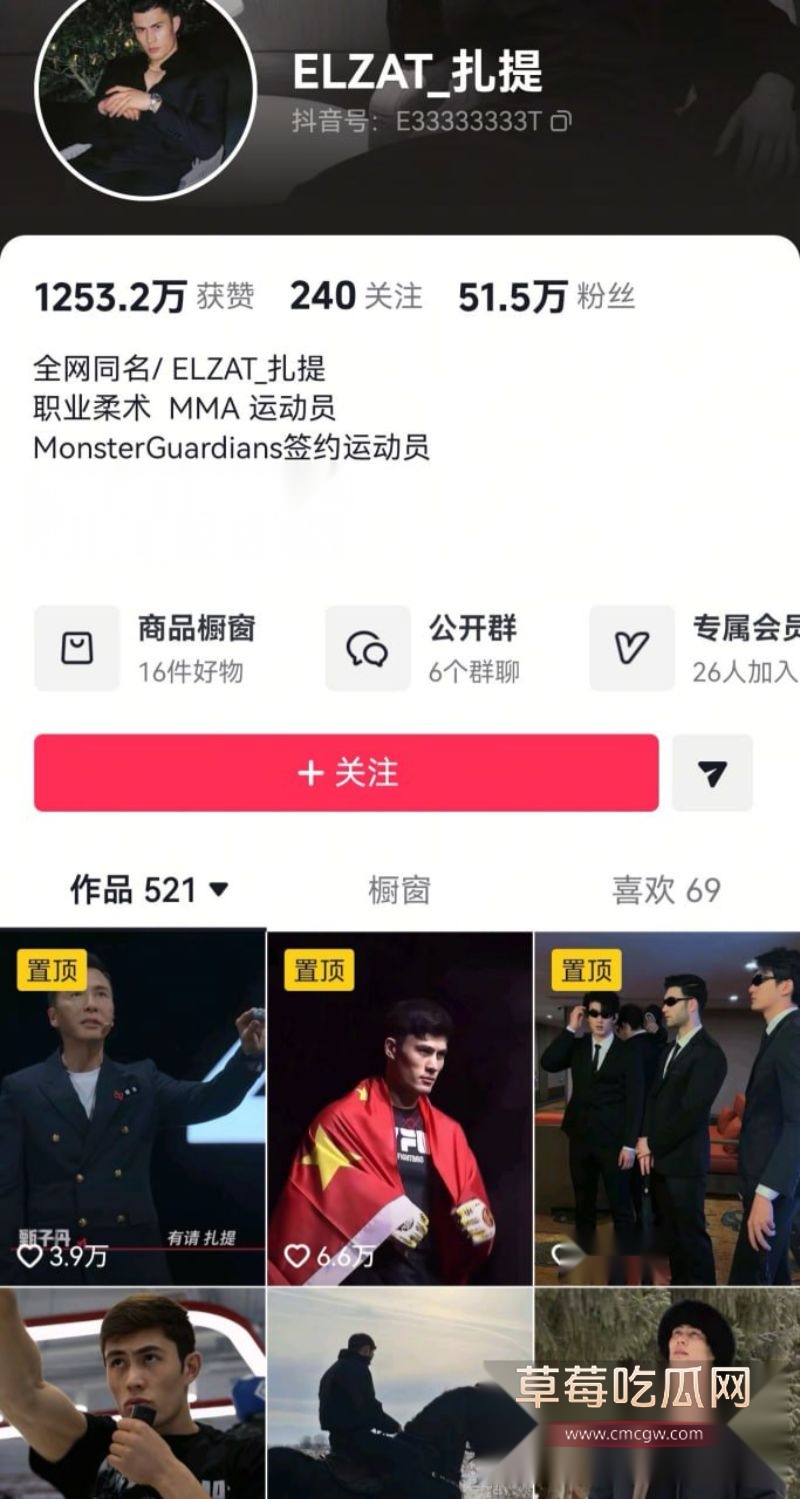Viewport: 800px width, 1499px height.
Task: Switch to the 橱窗 tab
Action: tap(398, 891)
